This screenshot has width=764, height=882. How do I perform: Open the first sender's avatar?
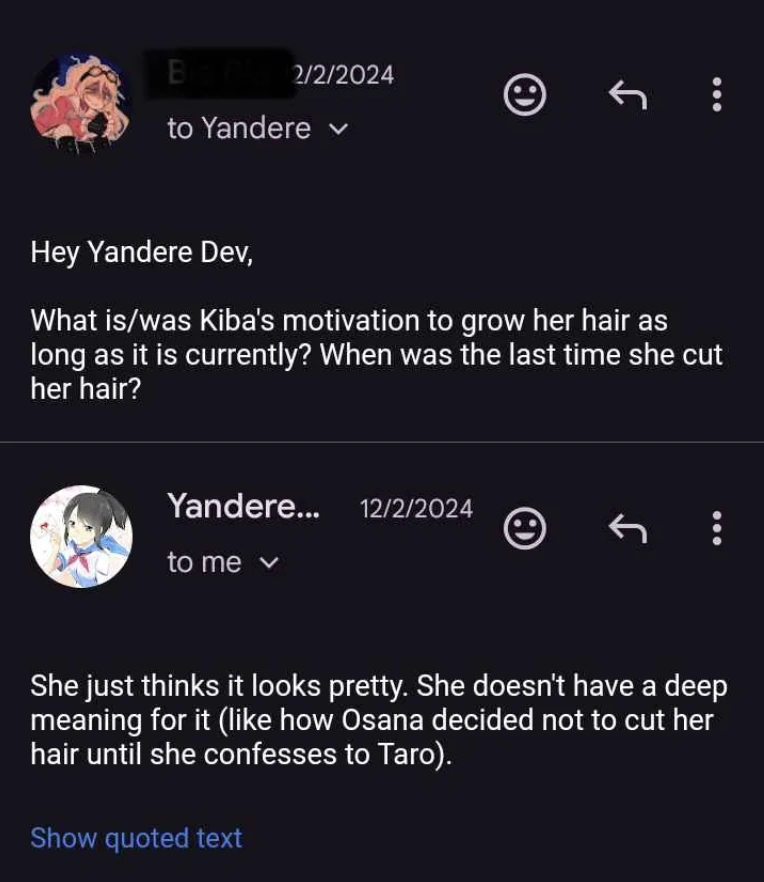point(81,103)
